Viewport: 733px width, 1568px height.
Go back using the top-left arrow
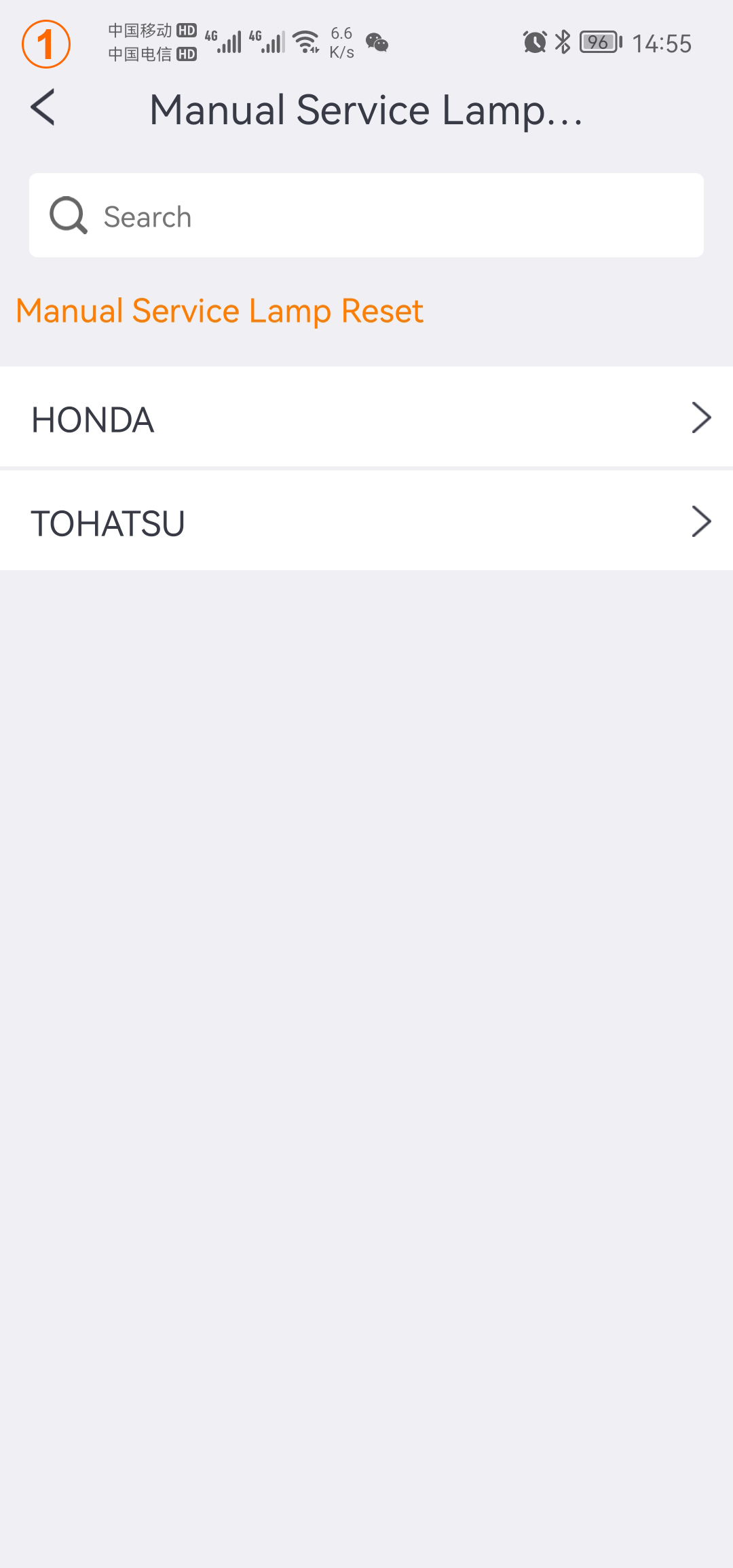43,108
